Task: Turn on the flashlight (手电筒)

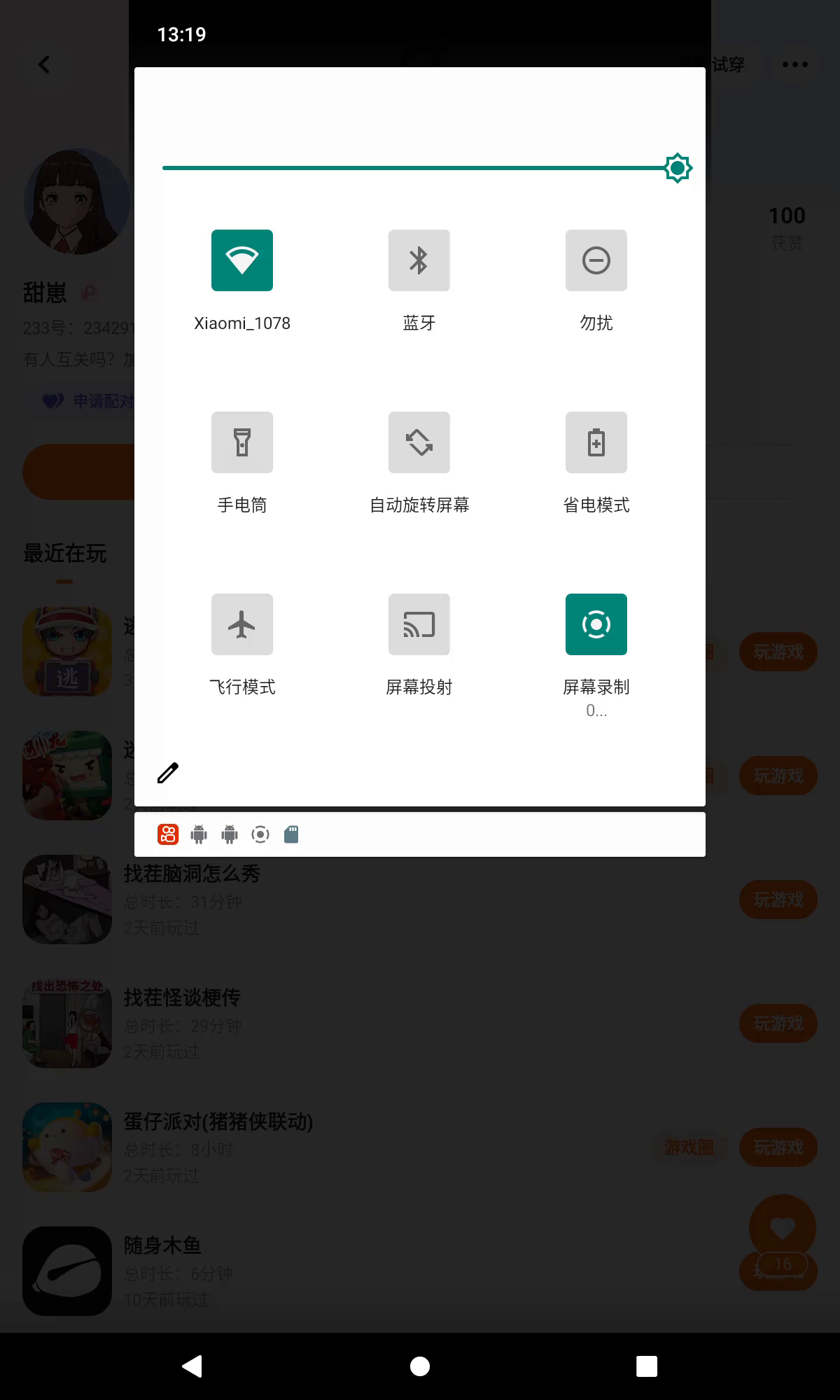Action: pyautogui.click(x=242, y=442)
